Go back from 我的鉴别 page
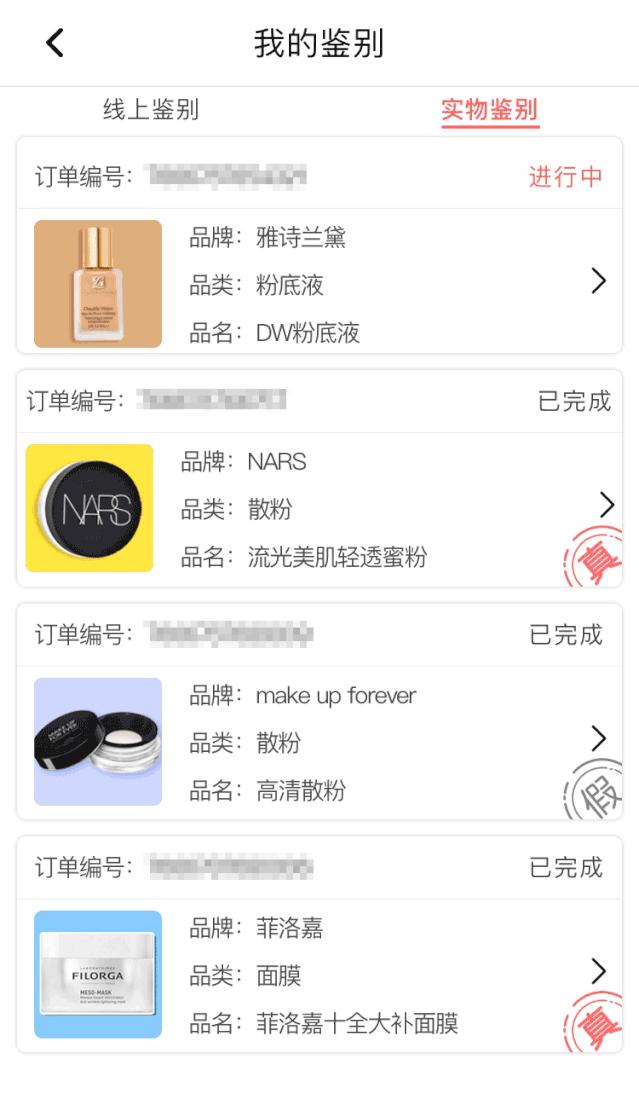The image size is (639, 1099). [x=55, y=43]
